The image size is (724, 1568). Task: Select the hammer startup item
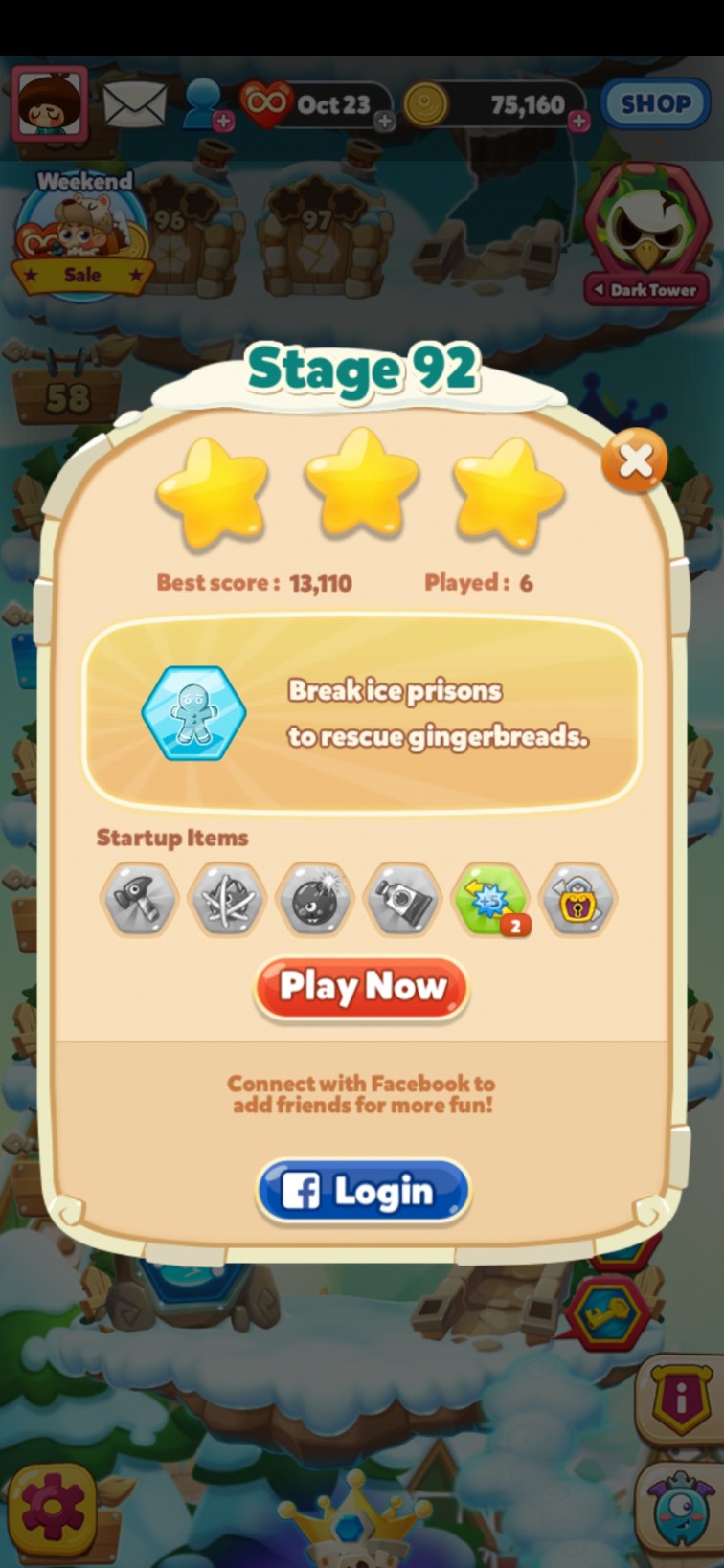(x=140, y=899)
